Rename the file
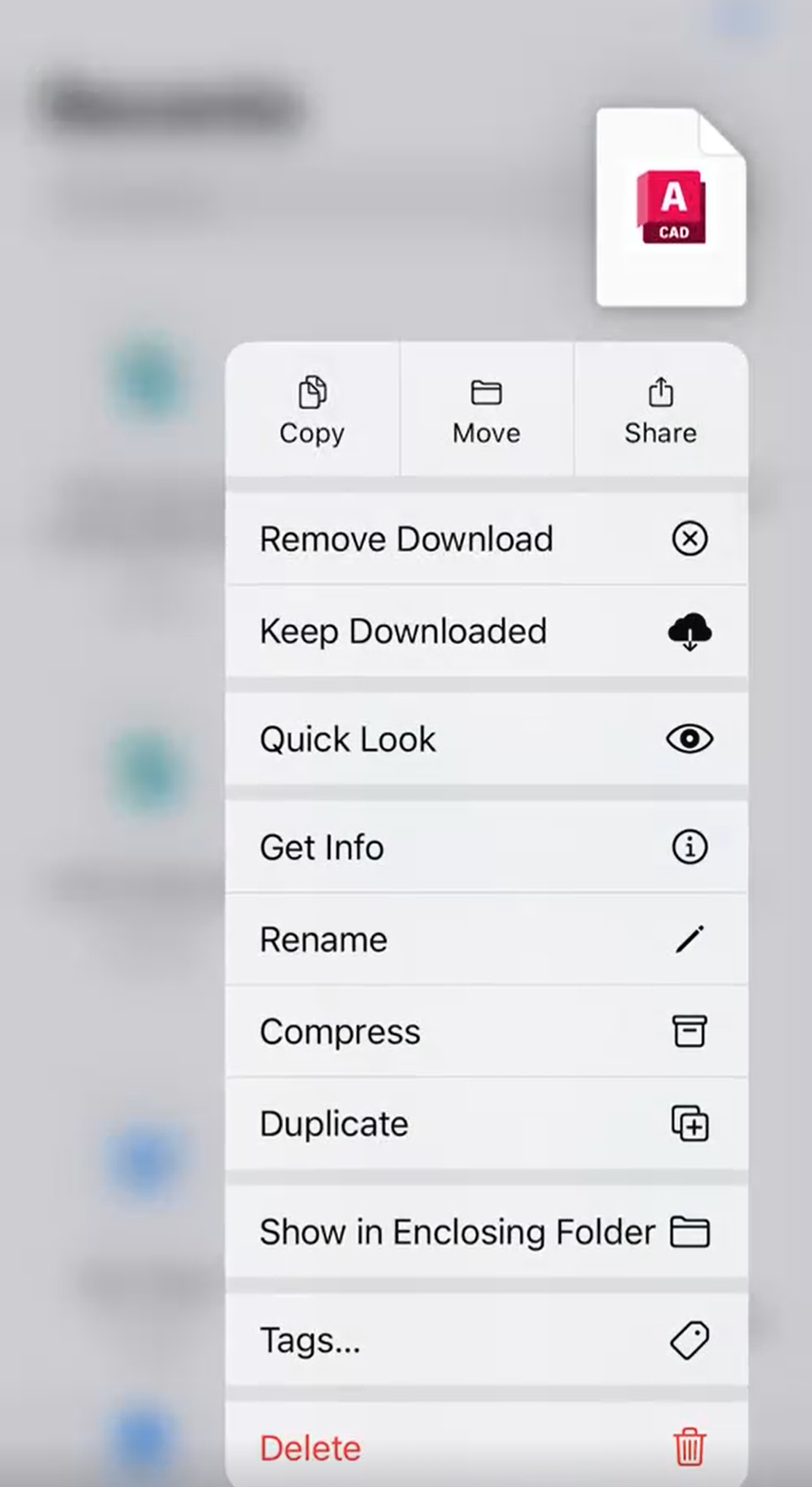 pyautogui.click(x=485, y=939)
